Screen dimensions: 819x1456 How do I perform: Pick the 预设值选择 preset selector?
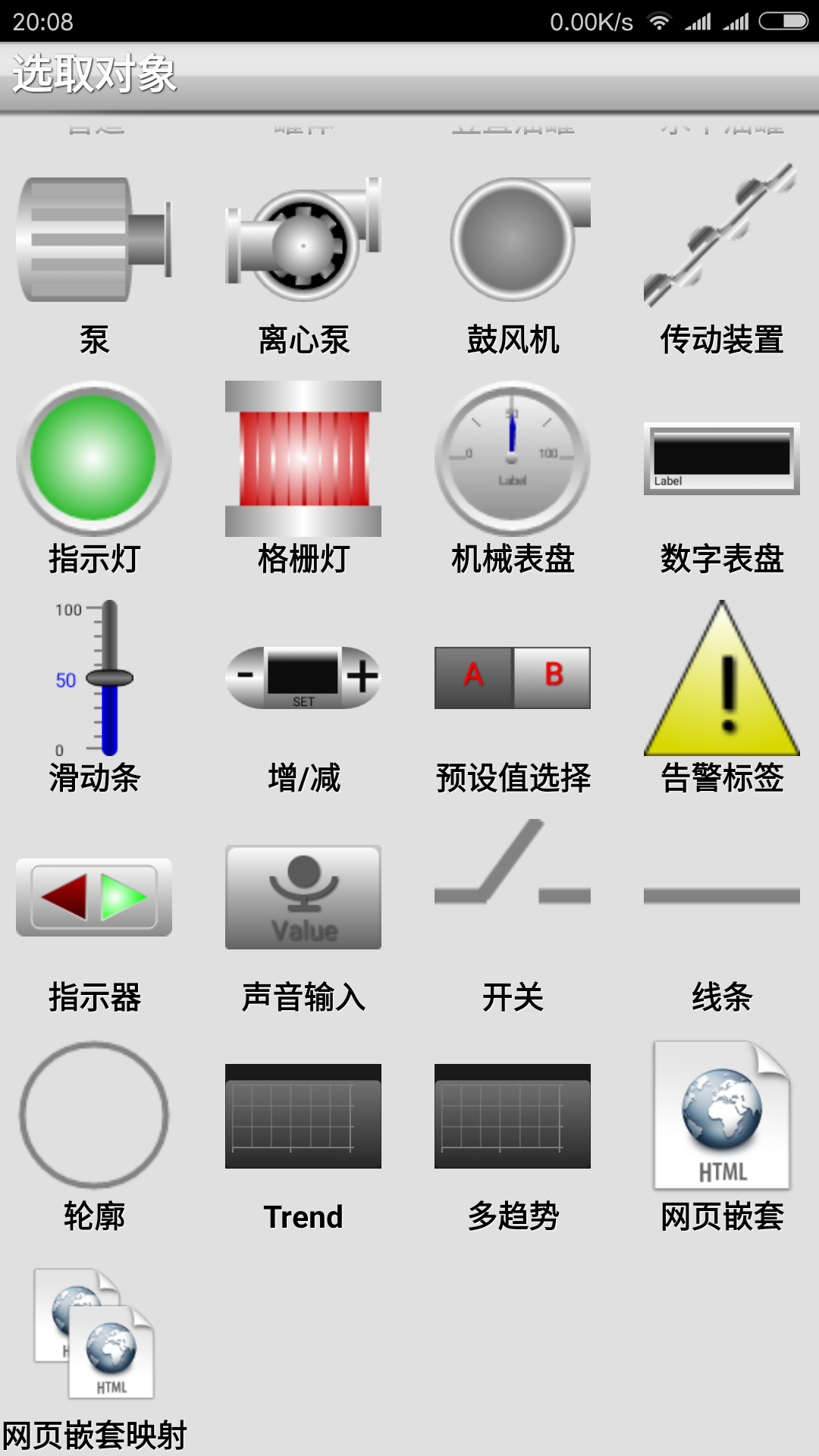click(x=513, y=678)
